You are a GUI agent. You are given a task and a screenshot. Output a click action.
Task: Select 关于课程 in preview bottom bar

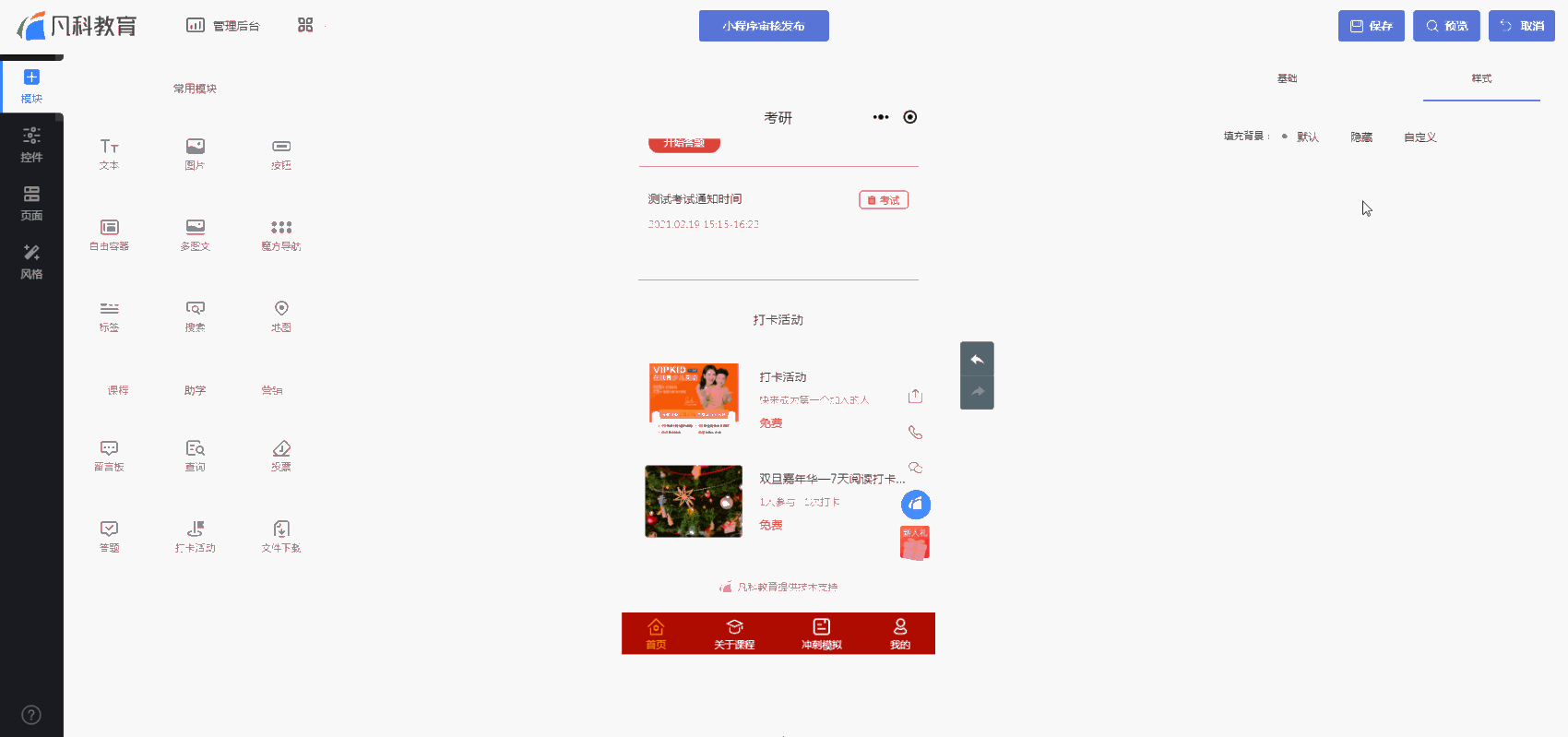click(x=734, y=634)
